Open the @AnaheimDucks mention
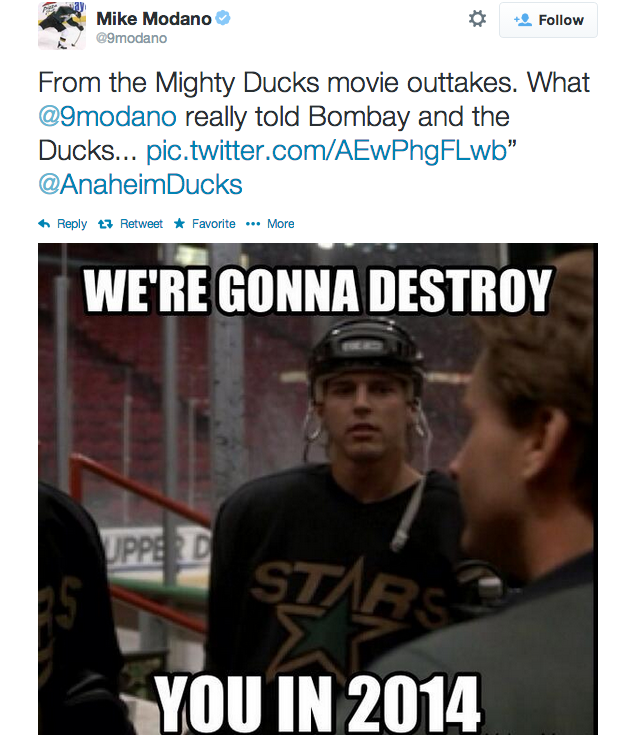 pos(140,186)
